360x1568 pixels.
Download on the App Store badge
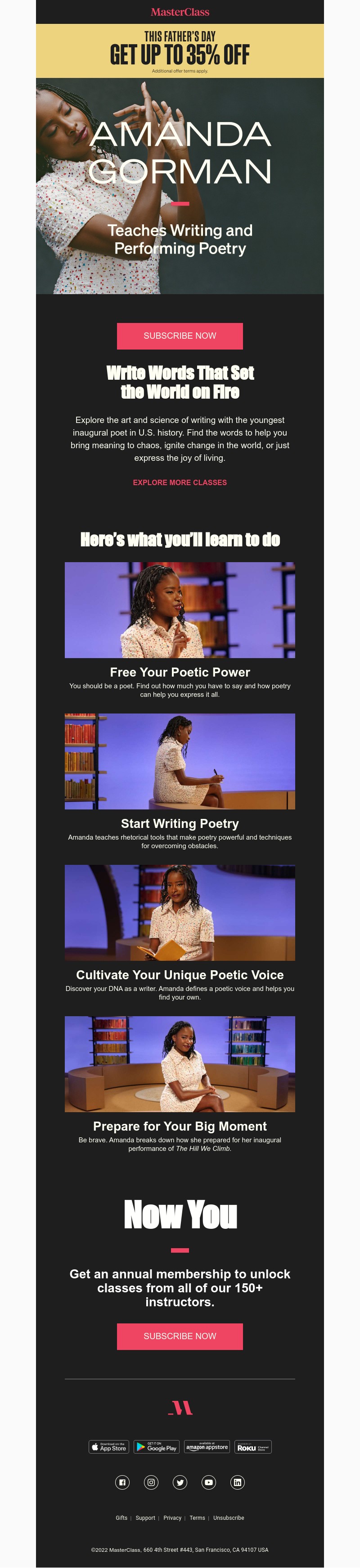109,1447
